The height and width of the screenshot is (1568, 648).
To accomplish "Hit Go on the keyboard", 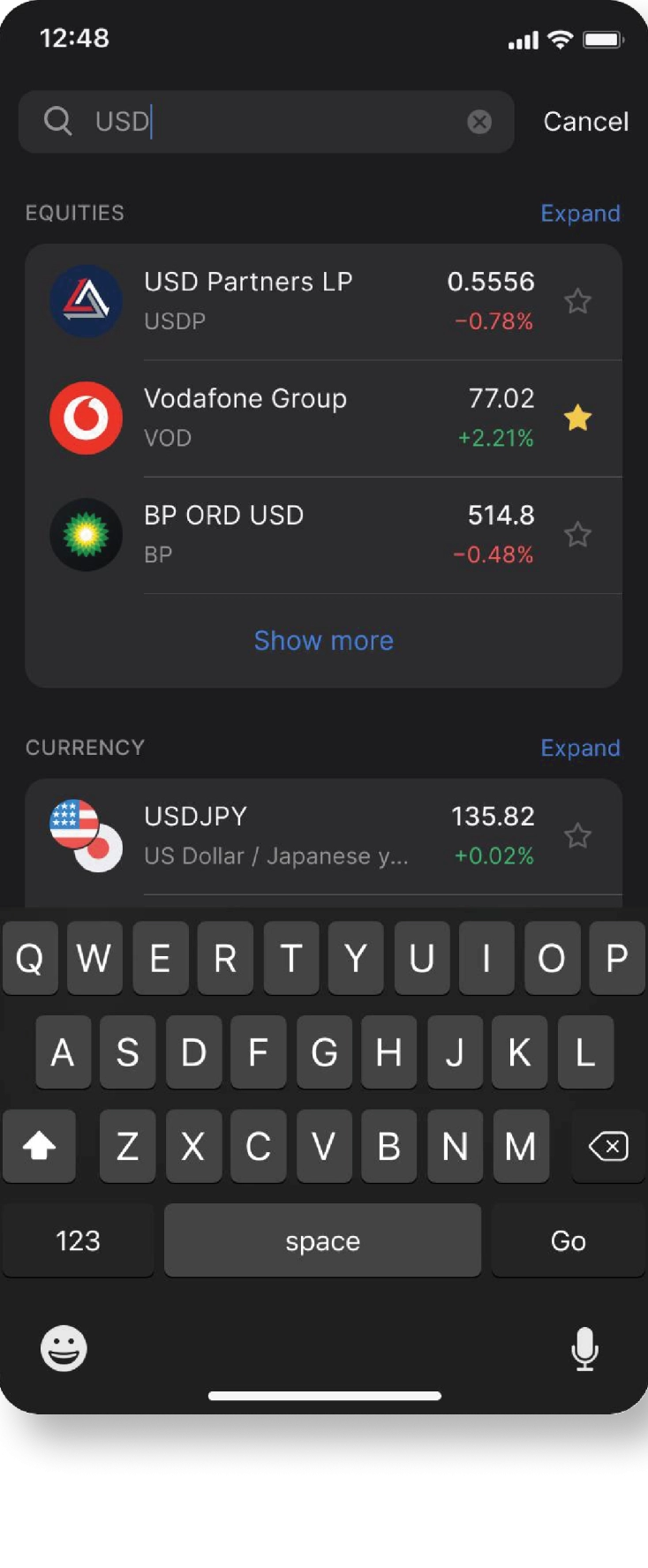I will click(568, 1240).
